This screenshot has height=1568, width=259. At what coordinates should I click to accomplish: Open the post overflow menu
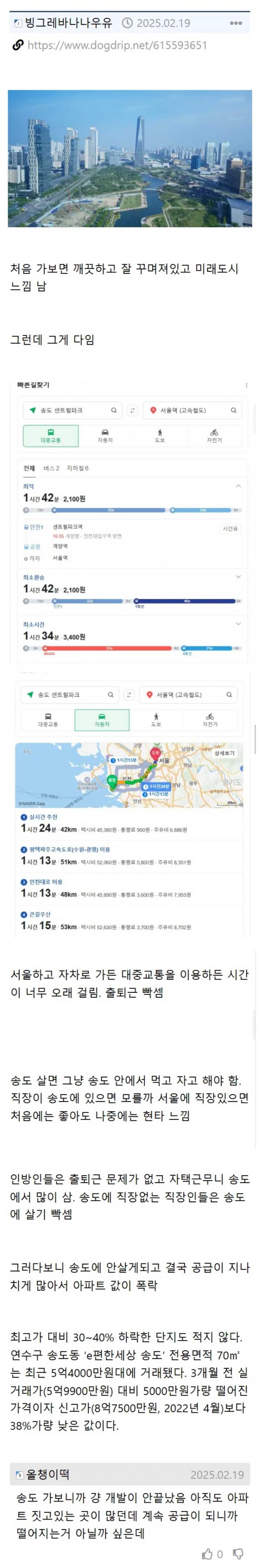tap(236, 23)
